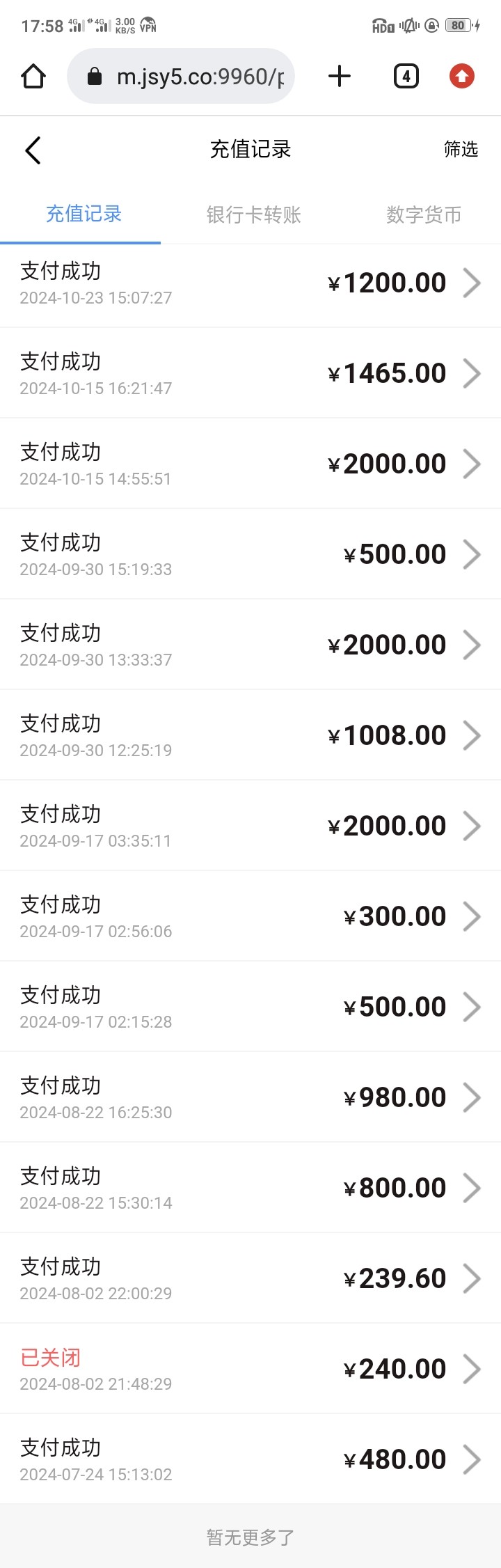View the ¥2000.00 record from 2024-10-15 14:55:51

point(250,464)
